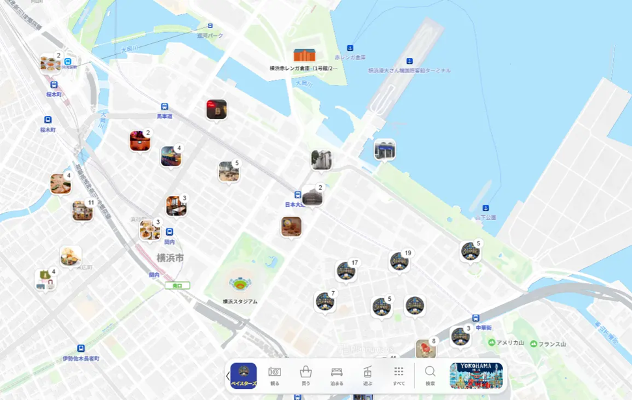Open the 観る (watch) category
This screenshot has width=632, height=400.
(x=275, y=375)
